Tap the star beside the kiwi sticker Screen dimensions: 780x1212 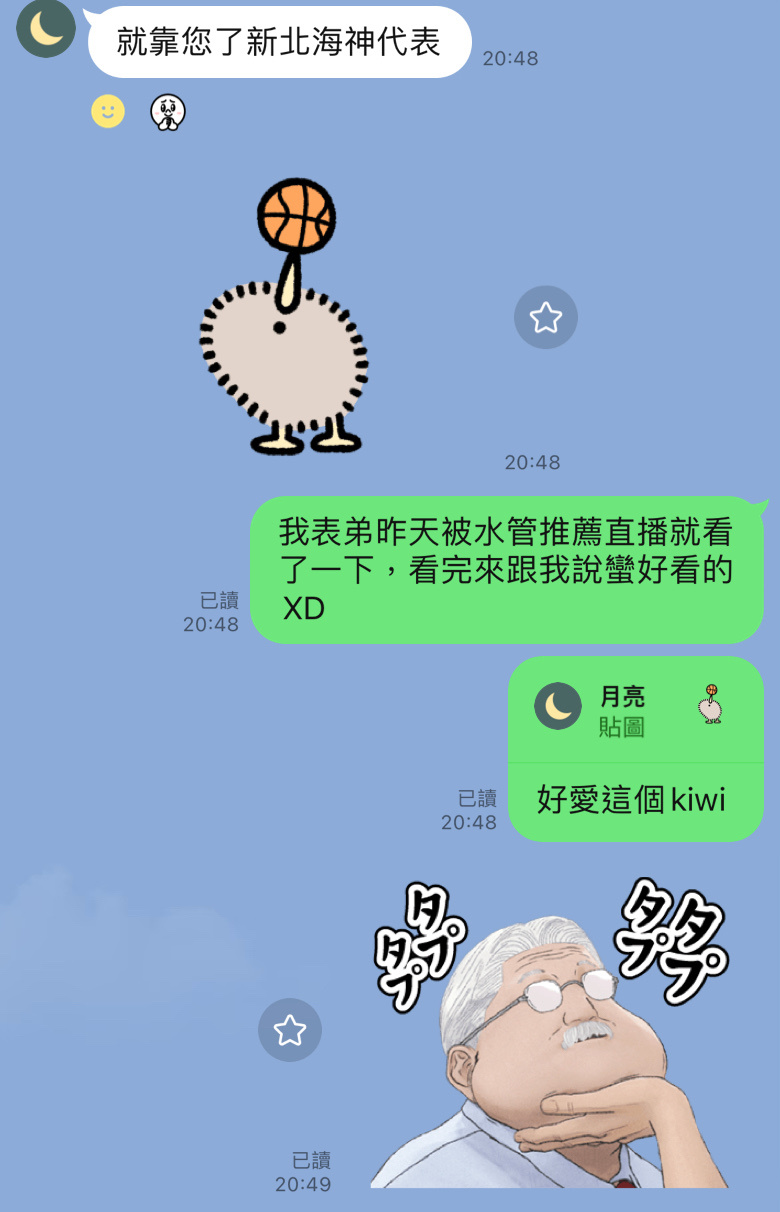click(x=545, y=318)
